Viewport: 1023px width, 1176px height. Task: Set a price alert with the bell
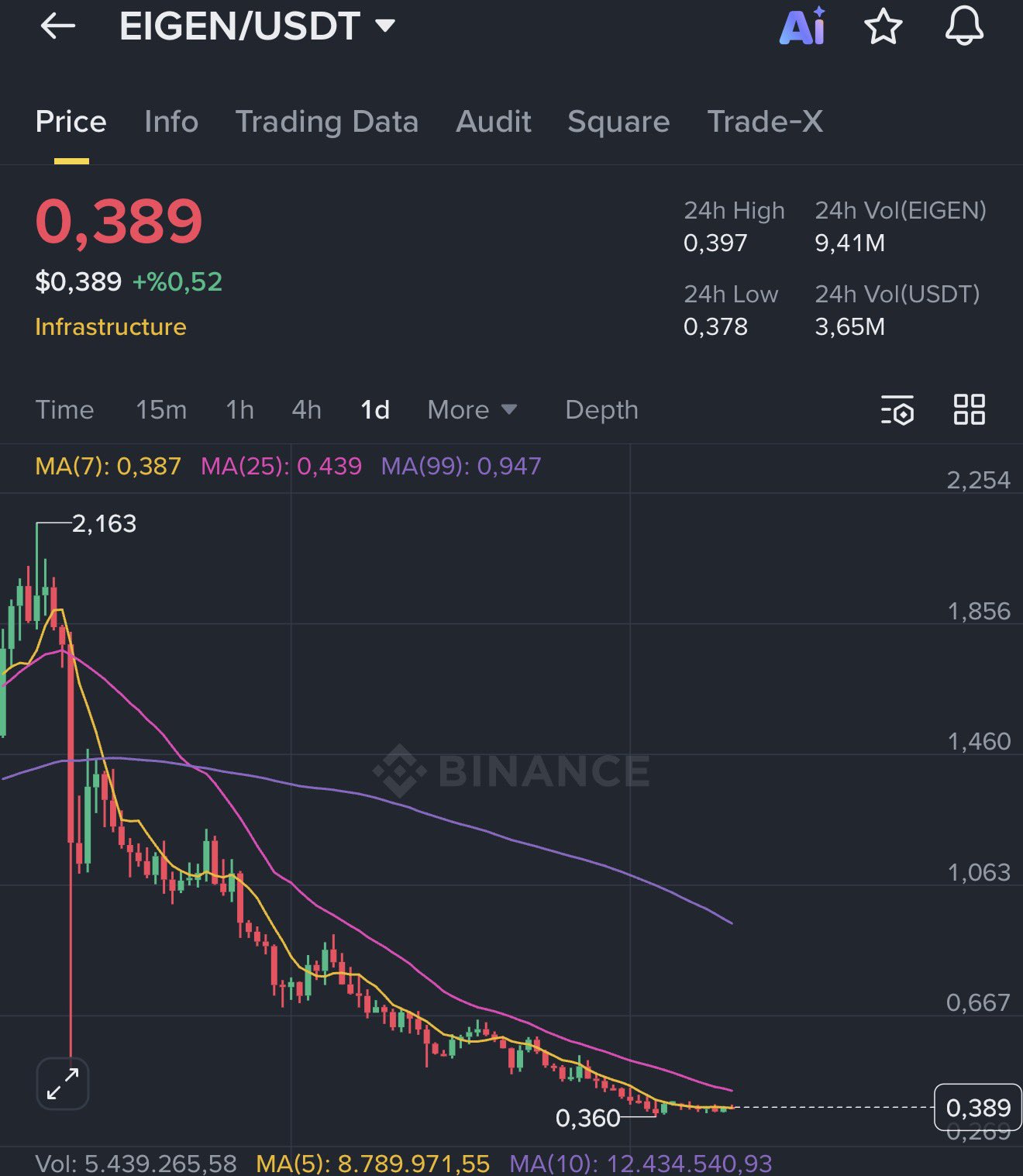pos(964,27)
